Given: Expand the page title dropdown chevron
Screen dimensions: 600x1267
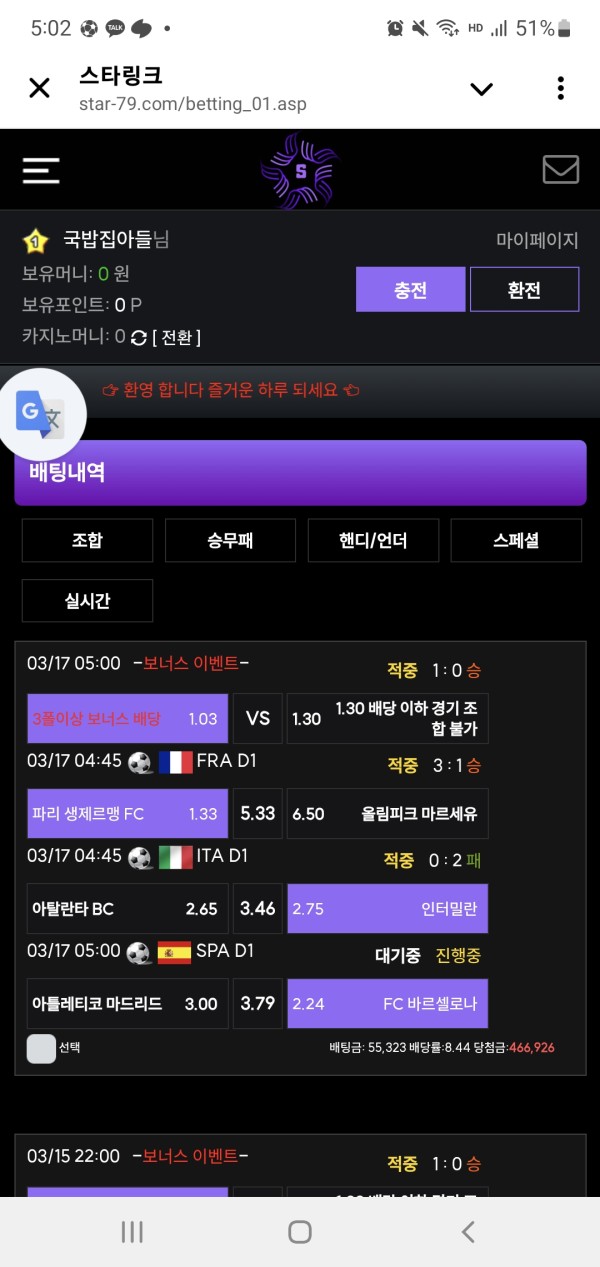Looking at the screenshot, I should coord(481,89).
